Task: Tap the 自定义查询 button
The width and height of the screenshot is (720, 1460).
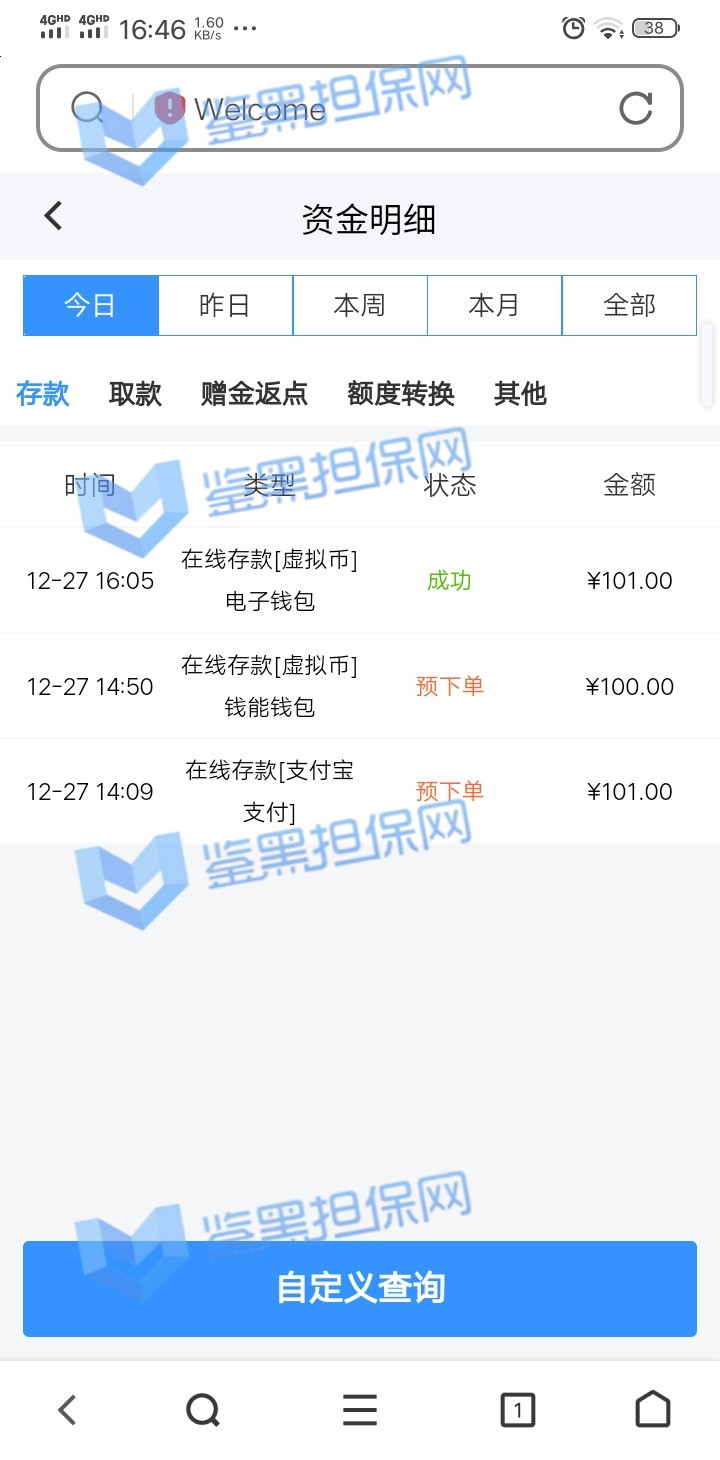Action: (360, 1288)
